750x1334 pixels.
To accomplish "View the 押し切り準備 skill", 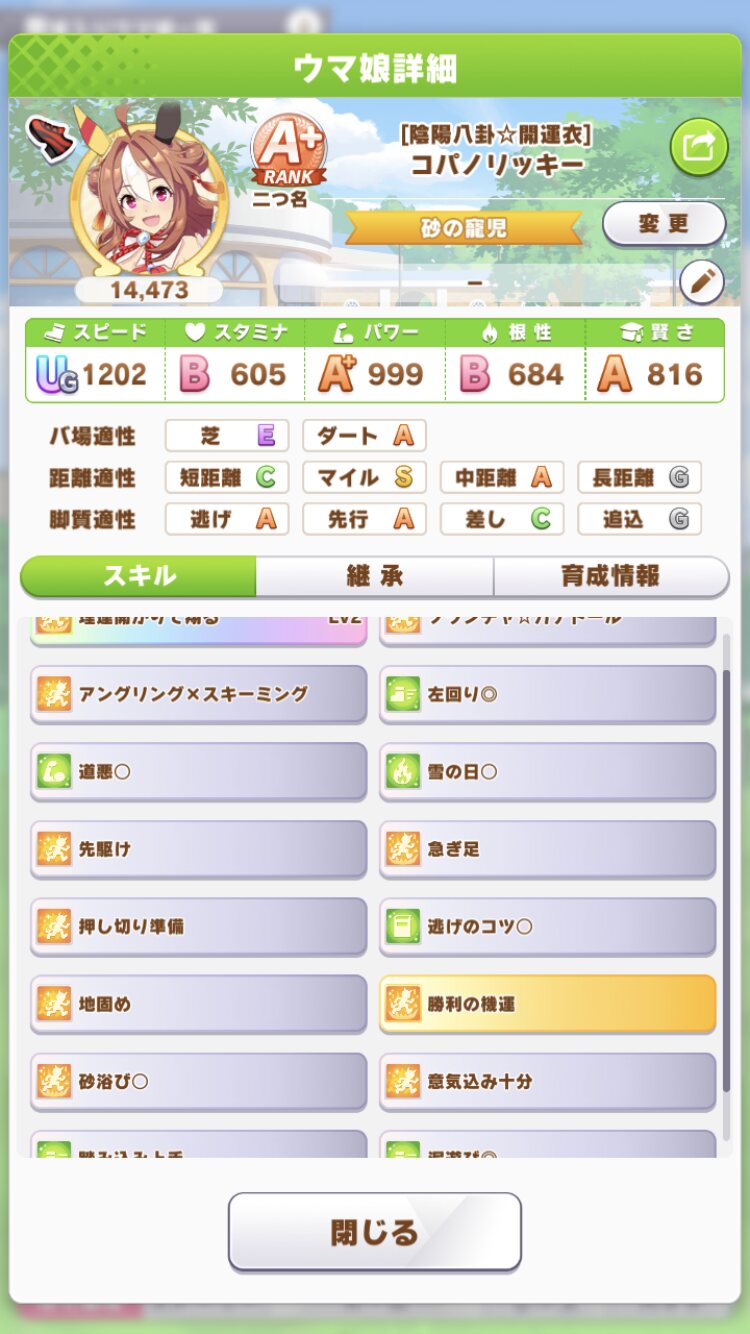I will [198, 926].
